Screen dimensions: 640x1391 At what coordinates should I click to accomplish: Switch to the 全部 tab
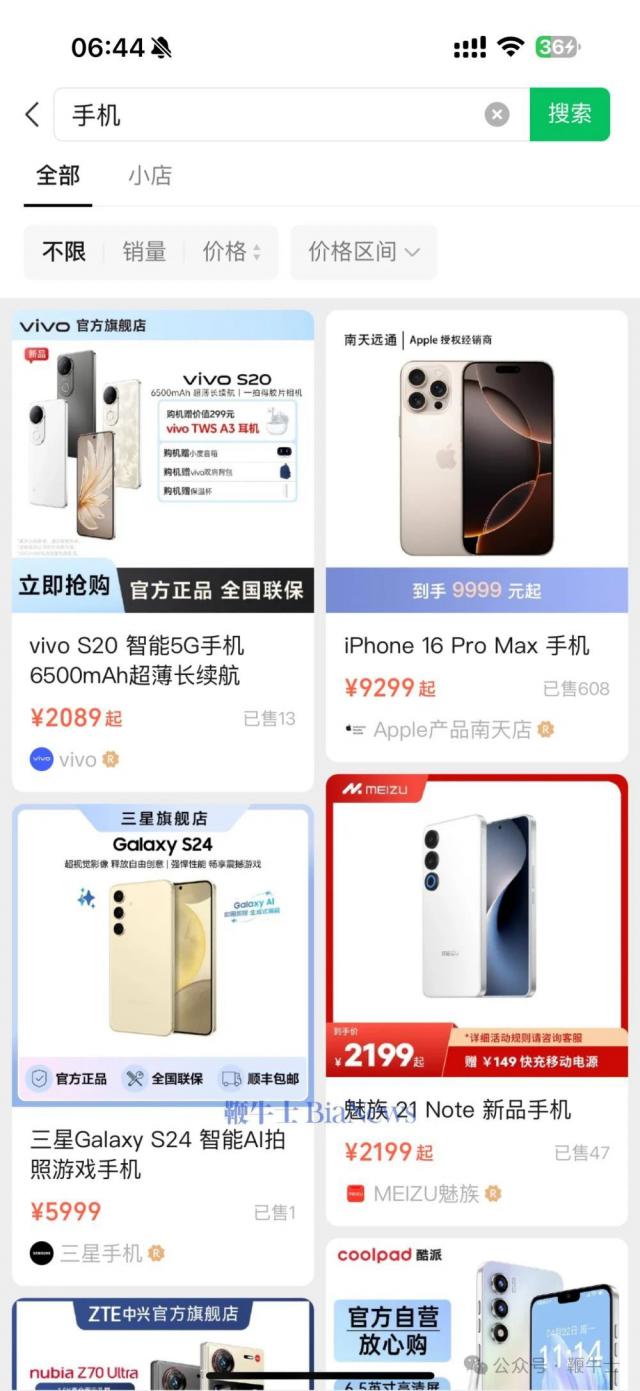point(58,176)
